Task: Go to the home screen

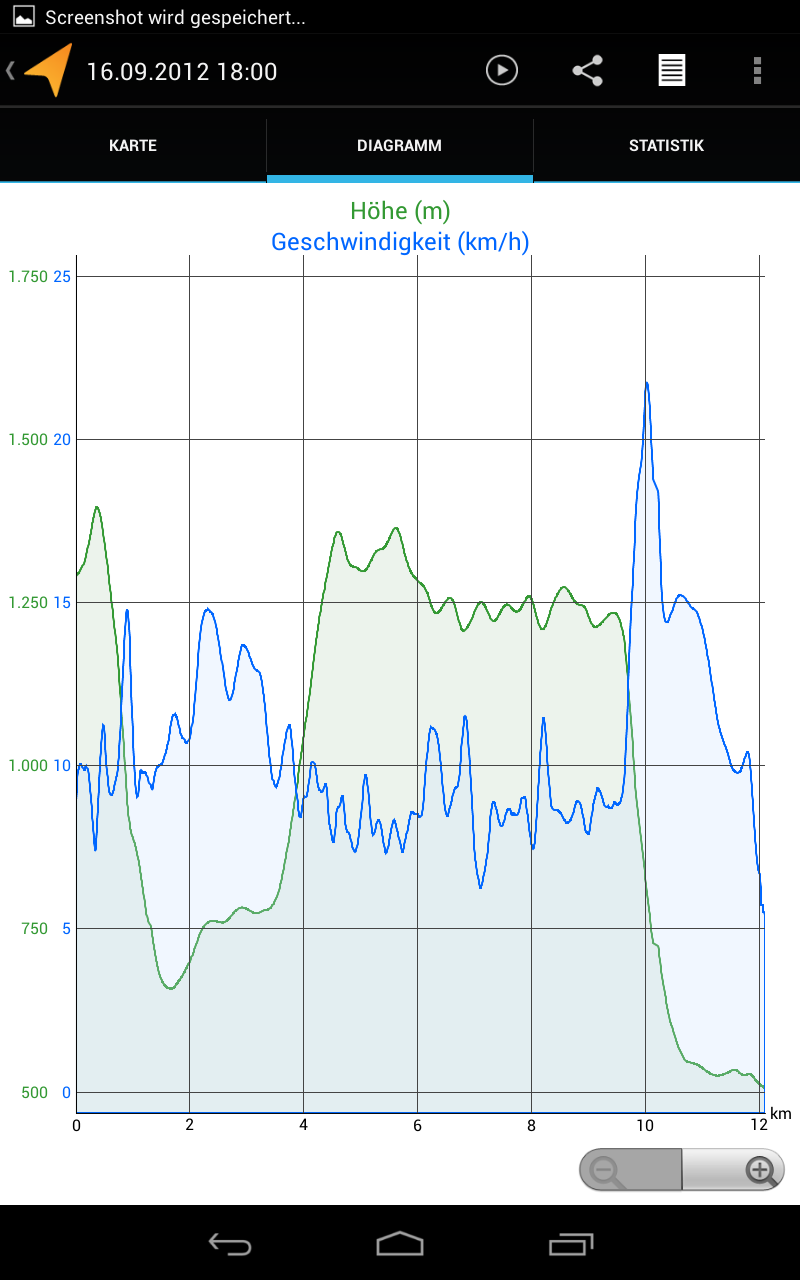Action: tap(400, 1244)
